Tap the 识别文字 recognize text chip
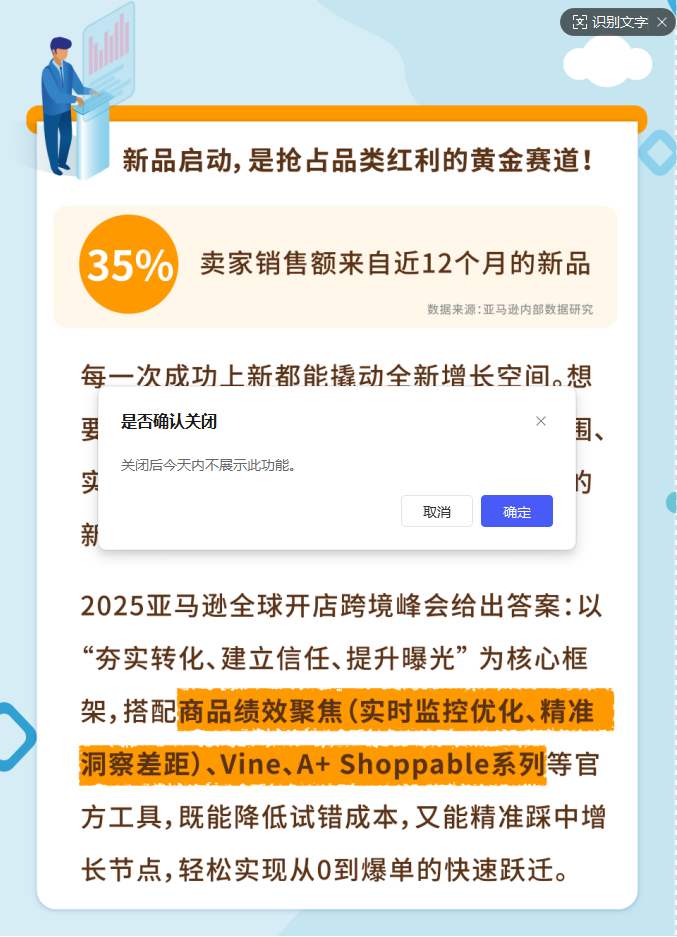The image size is (677, 937). click(x=610, y=22)
